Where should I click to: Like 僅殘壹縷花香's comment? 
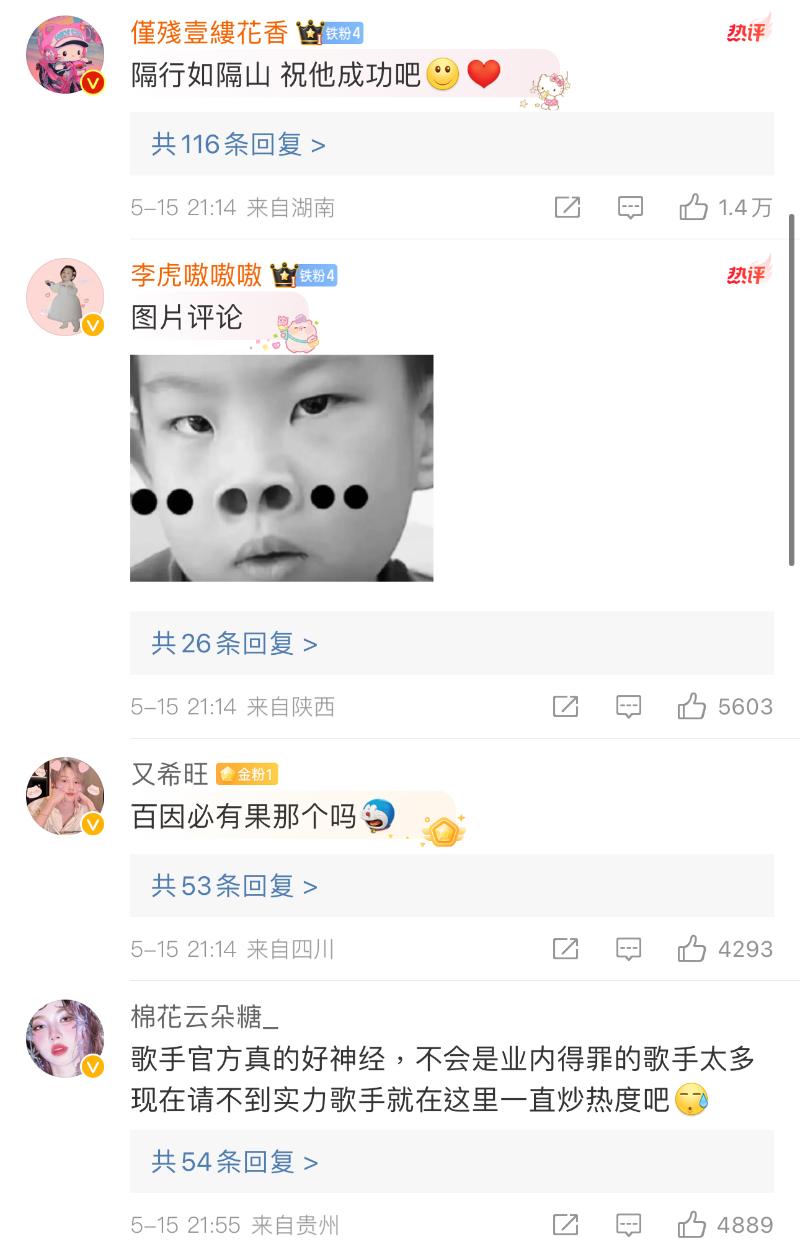[693, 207]
